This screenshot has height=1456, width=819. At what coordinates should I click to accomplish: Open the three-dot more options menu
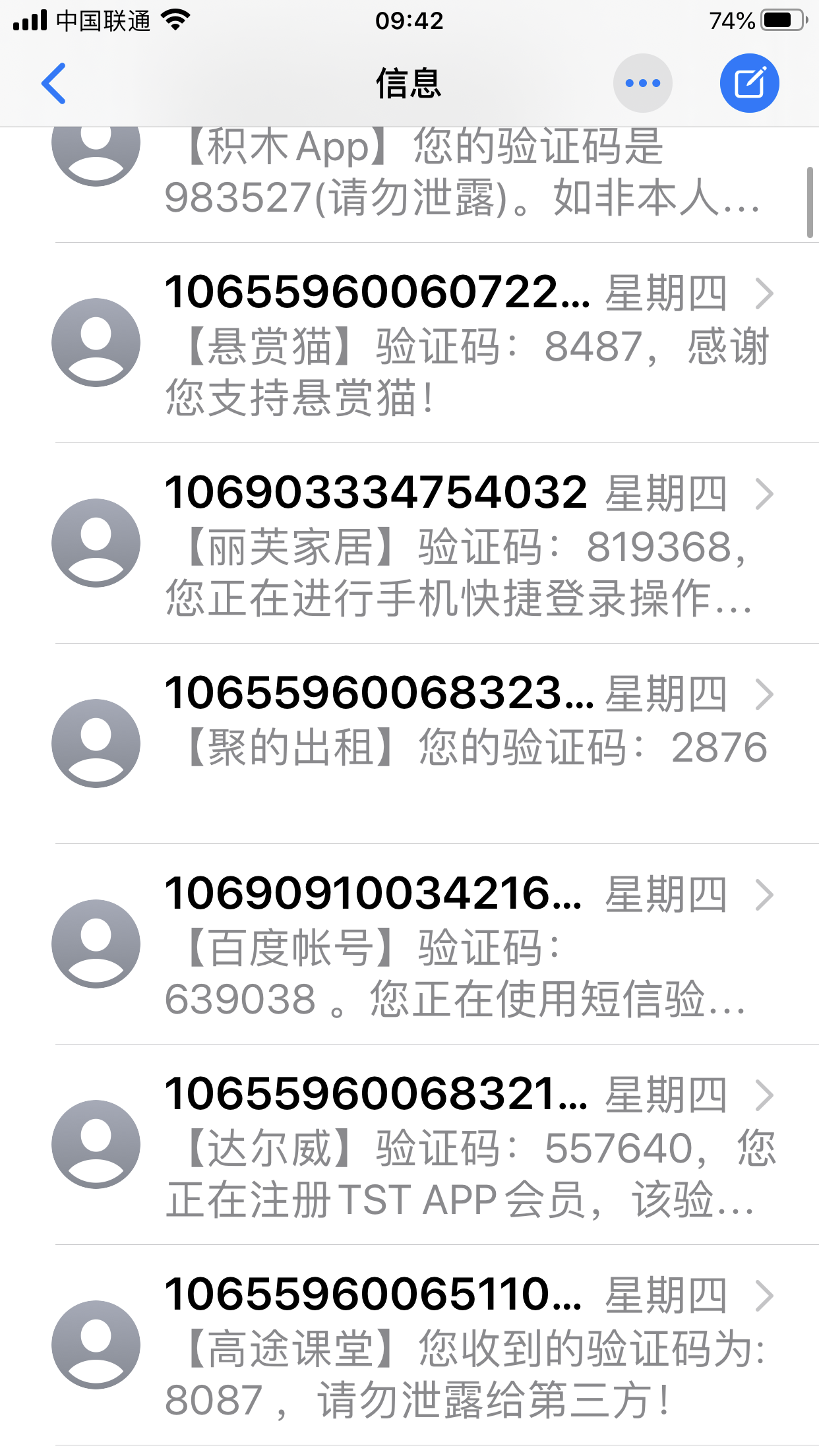tap(643, 83)
